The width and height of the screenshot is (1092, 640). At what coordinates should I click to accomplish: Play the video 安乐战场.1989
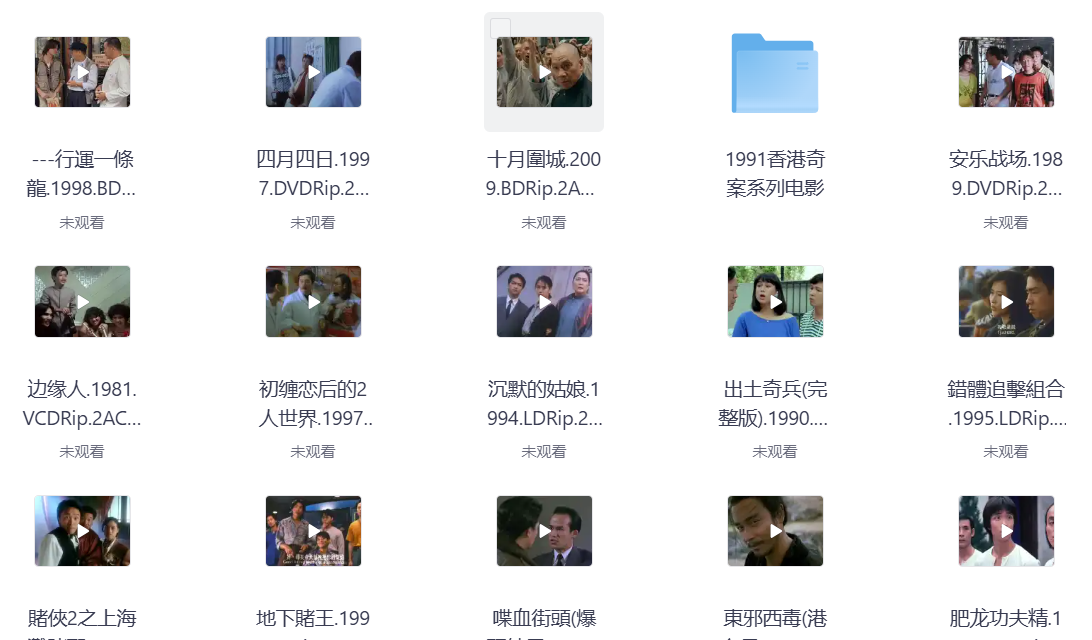point(1006,72)
